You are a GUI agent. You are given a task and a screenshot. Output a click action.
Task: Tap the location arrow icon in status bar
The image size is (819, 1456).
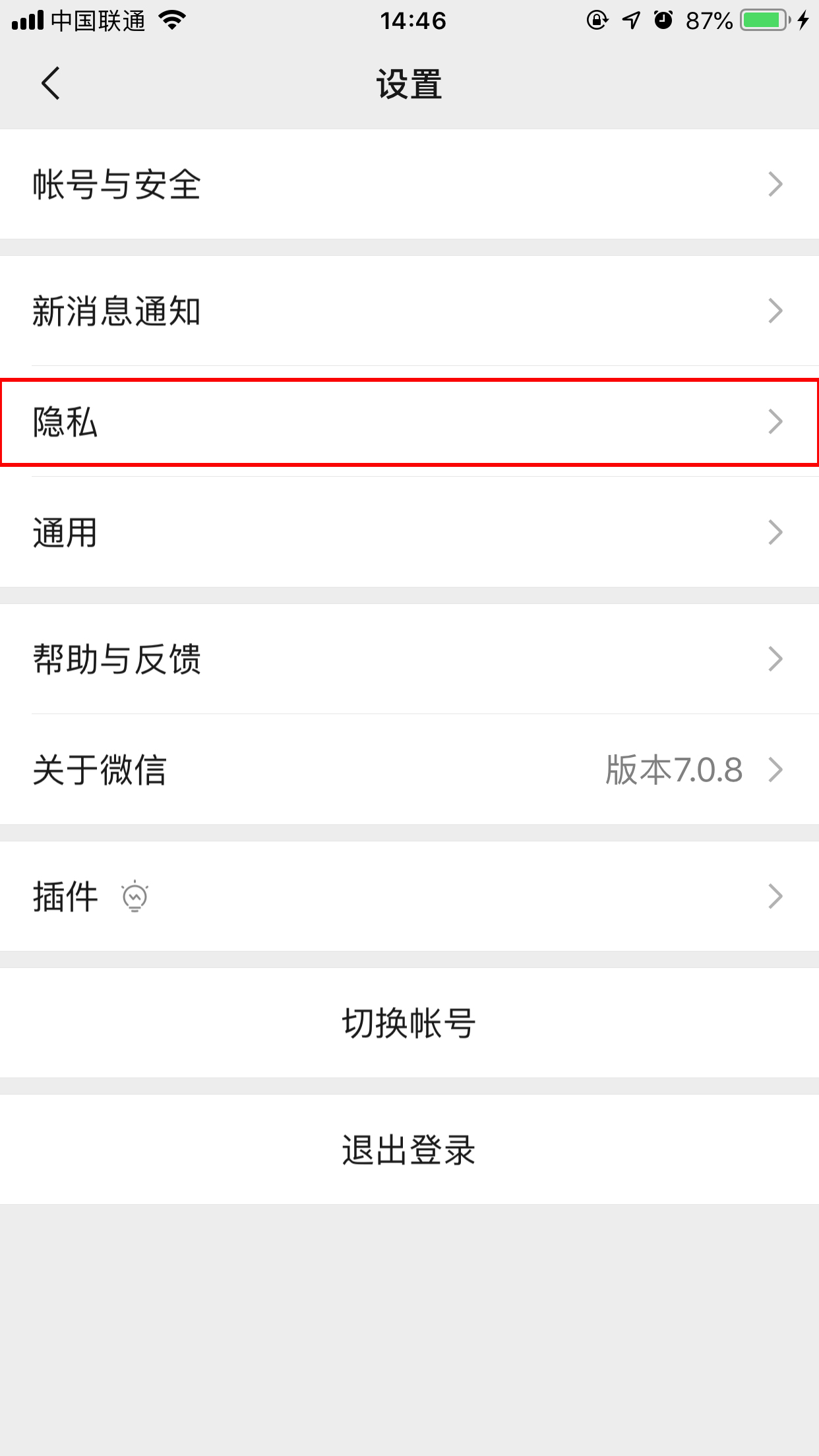click(x=631, y=20)
